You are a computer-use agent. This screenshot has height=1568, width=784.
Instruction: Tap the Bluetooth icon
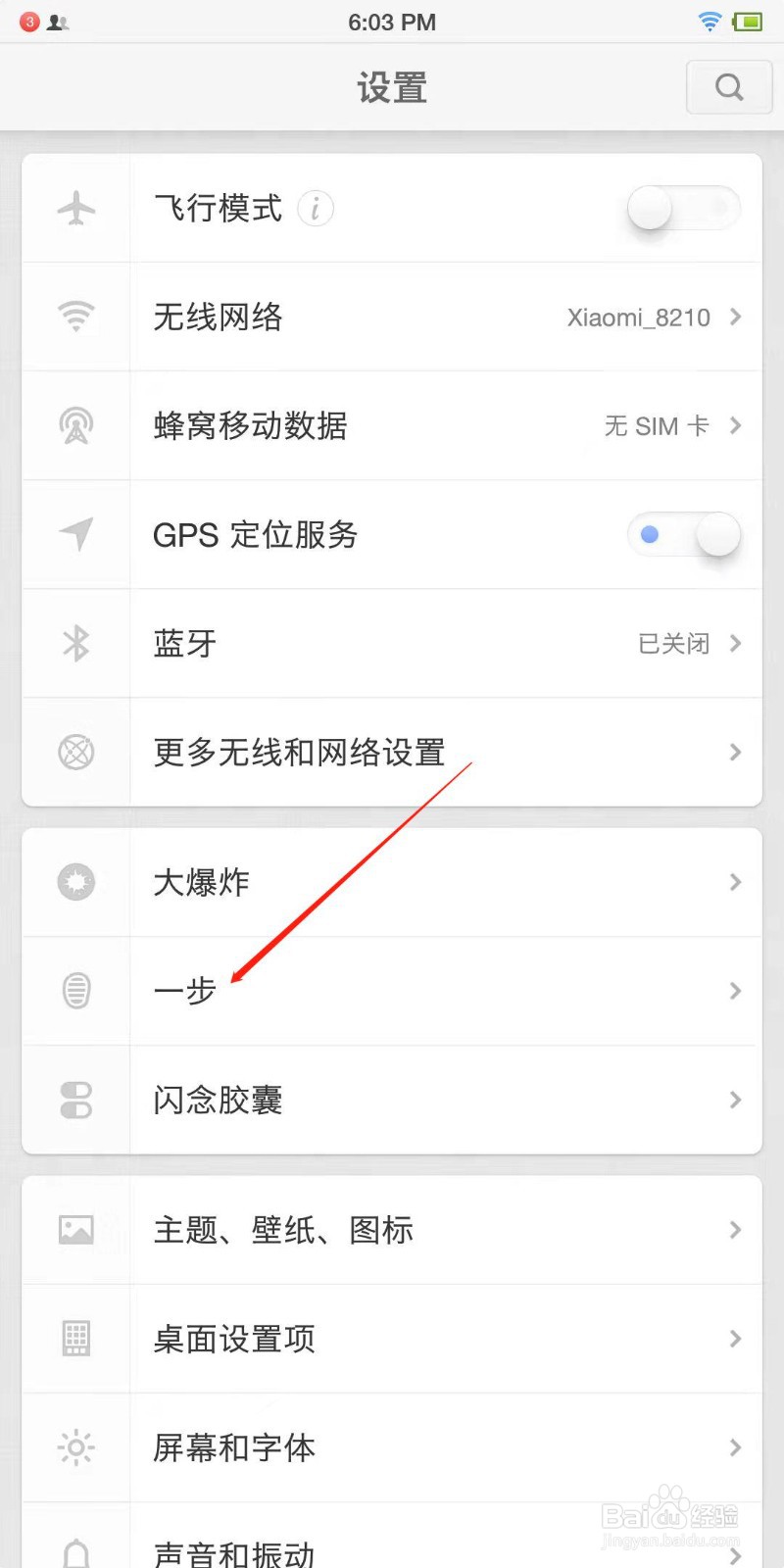click(76, 643)
